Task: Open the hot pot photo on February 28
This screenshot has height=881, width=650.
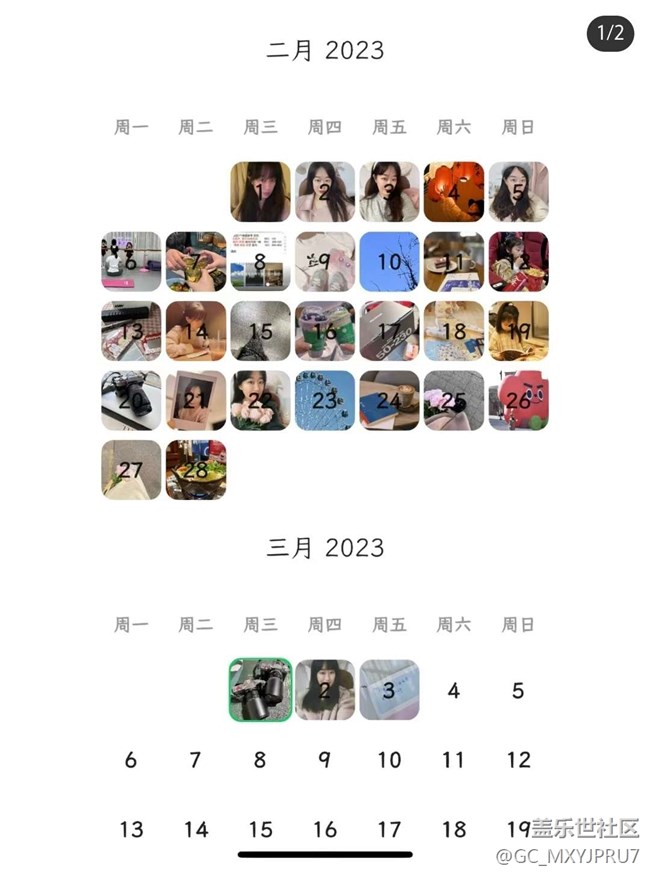Action: click(196, 470)
